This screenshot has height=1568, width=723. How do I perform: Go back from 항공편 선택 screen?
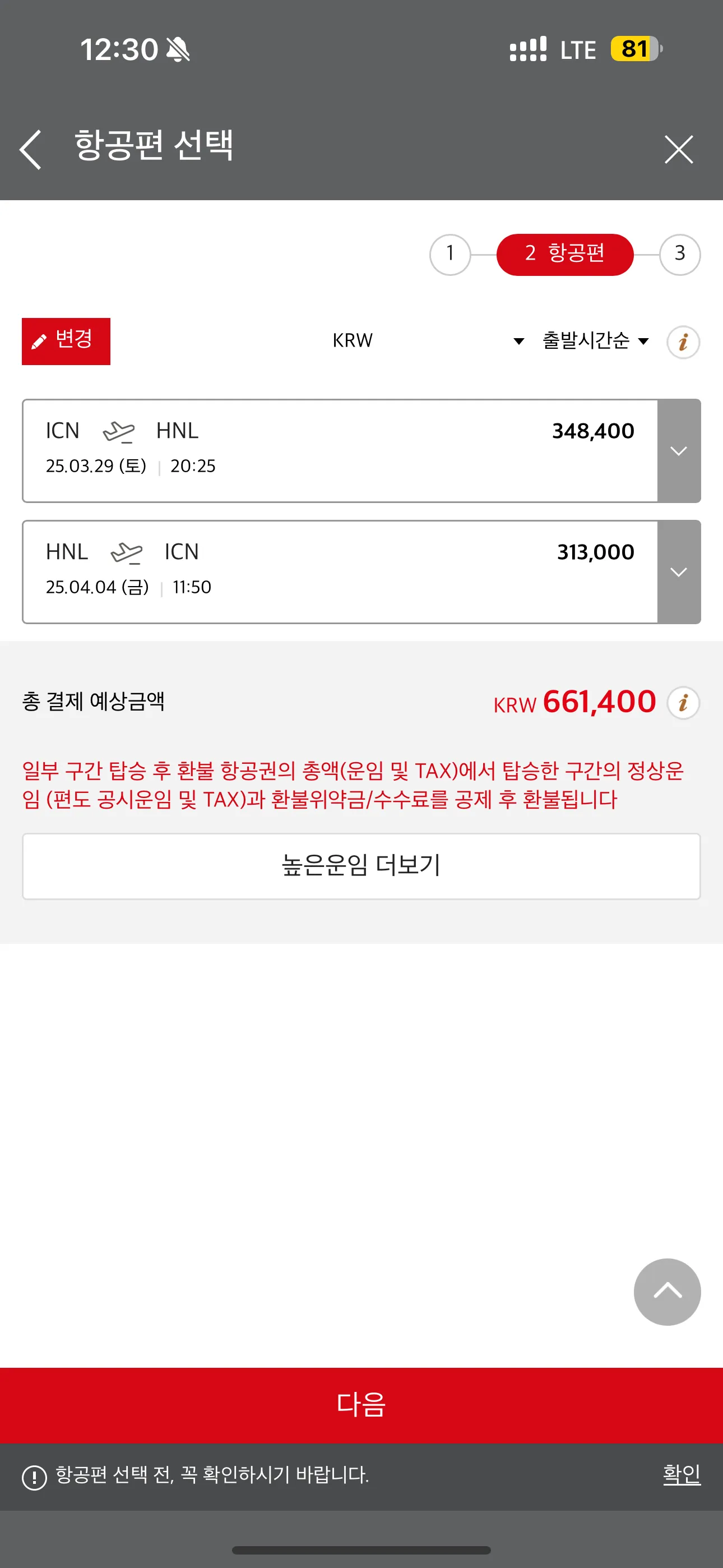click(30, 149)
